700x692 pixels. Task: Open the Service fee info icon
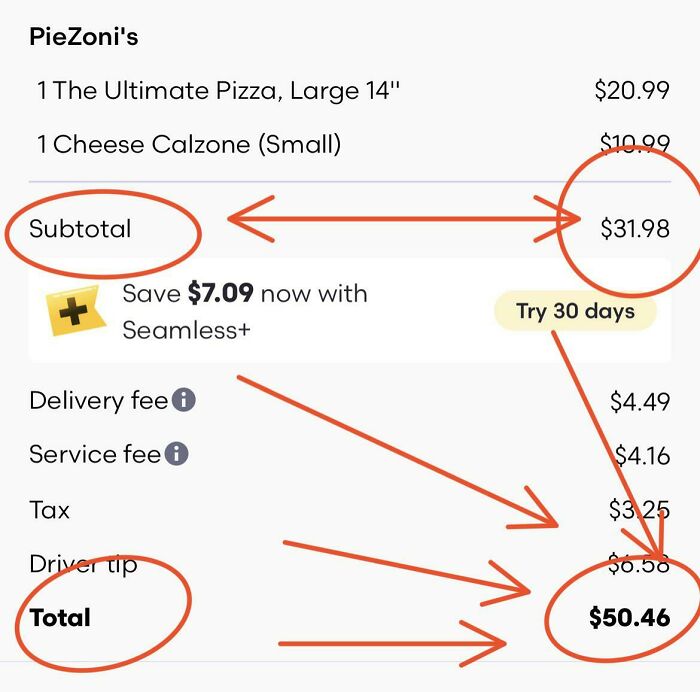(x=177, y=454)
